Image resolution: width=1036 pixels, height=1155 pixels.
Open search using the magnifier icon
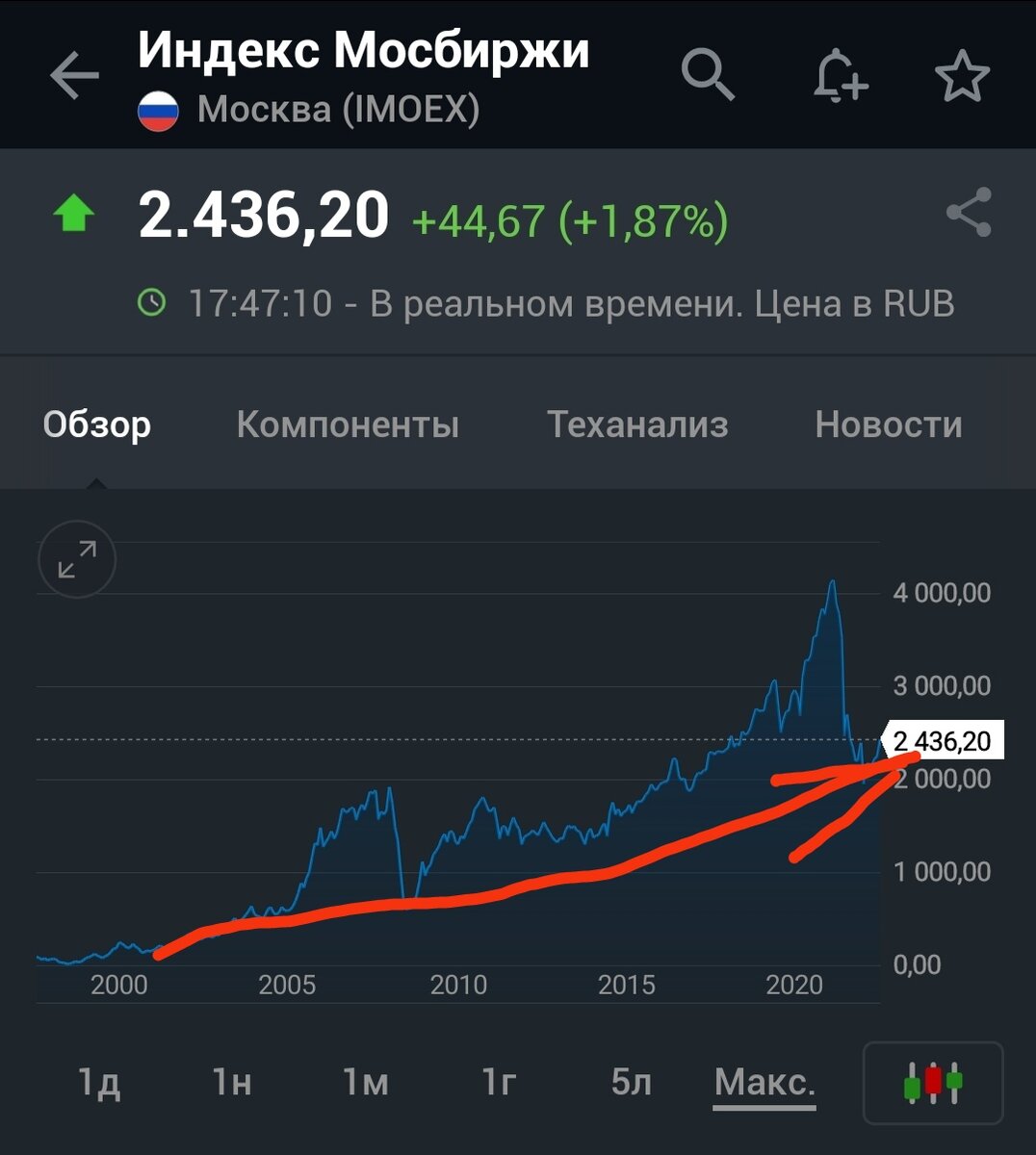click(x=707, y=75)
